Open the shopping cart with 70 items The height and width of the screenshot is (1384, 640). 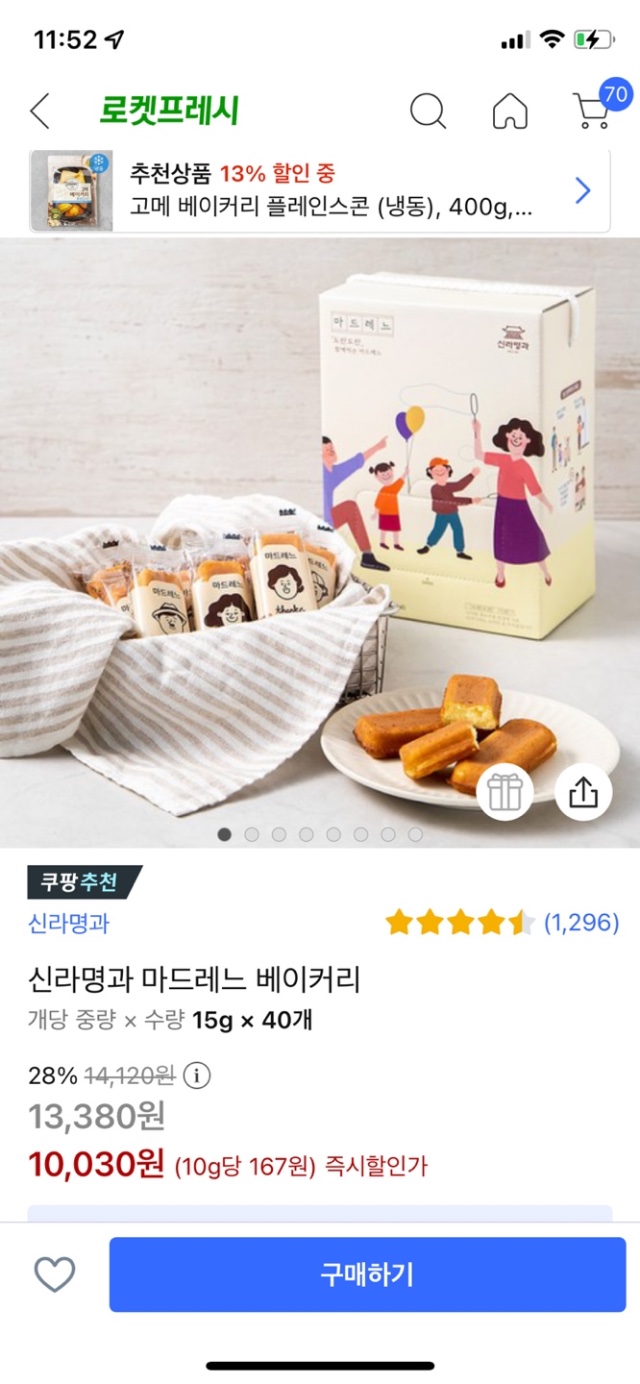[x=592, y=110]
